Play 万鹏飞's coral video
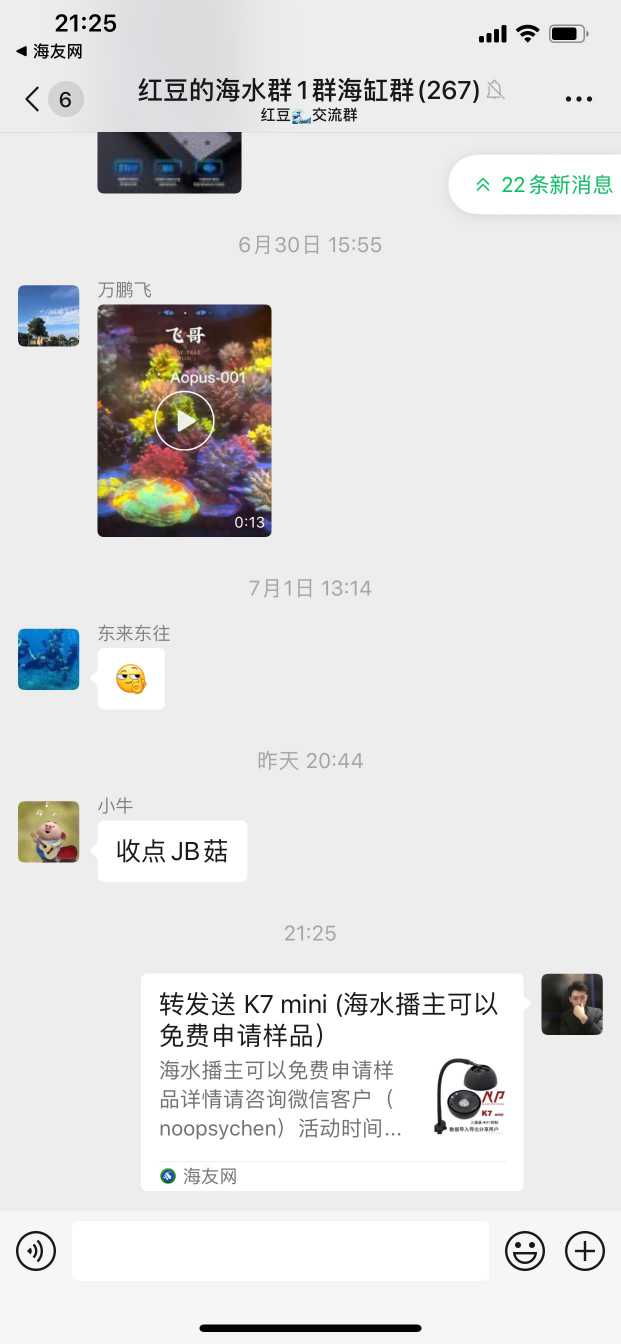Image resolution: width=621 pixels, height=1344 pixels. pyautogui.click(x=184, y=420)
